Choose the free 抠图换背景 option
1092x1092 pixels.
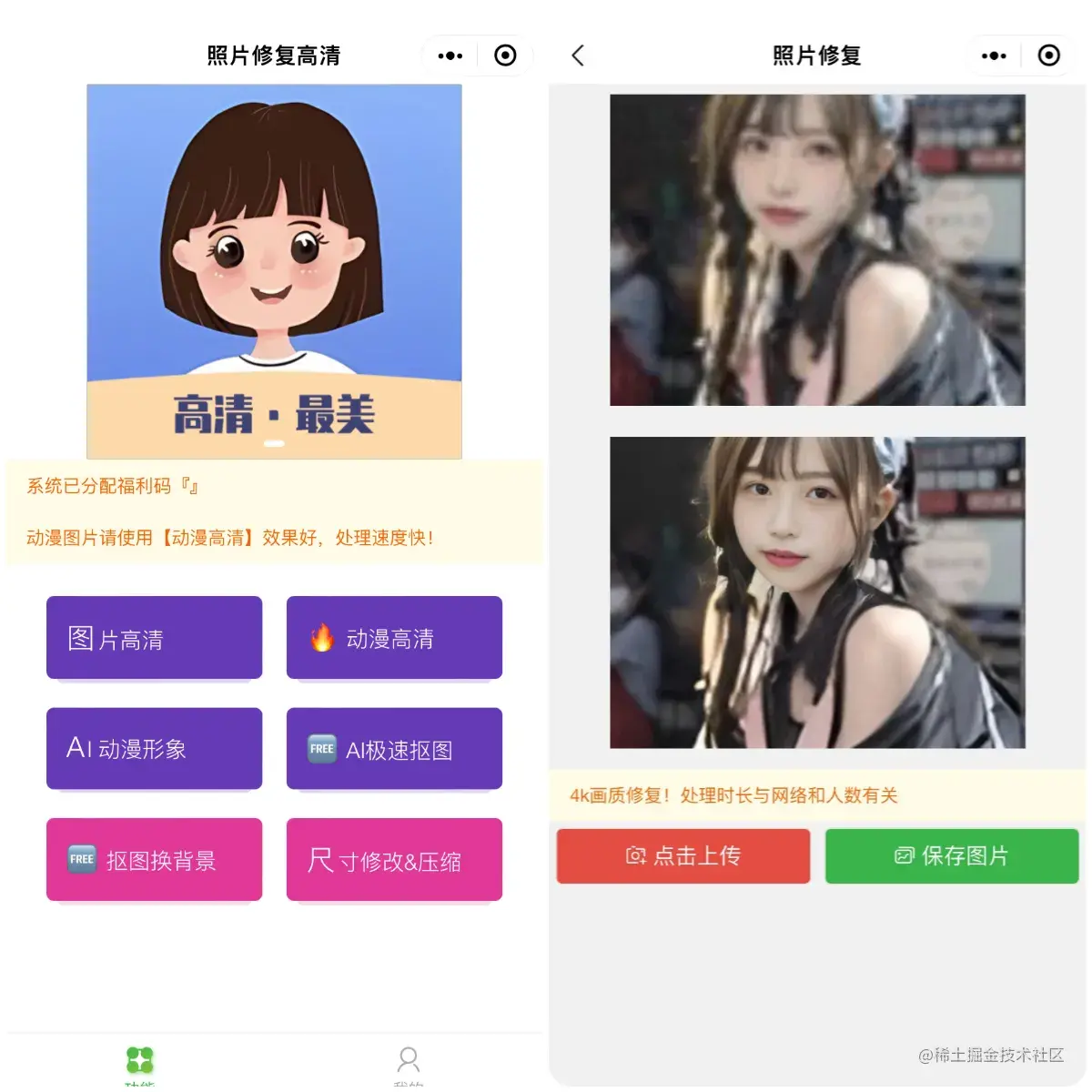tap(154, 859)
